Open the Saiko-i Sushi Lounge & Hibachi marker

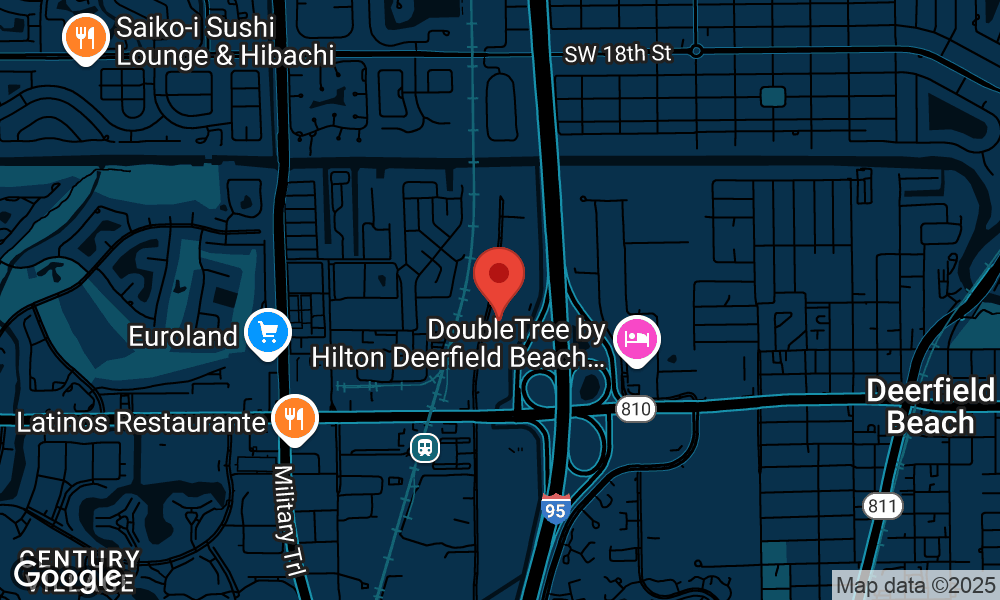pyautogui.click(x=86, y=39)
